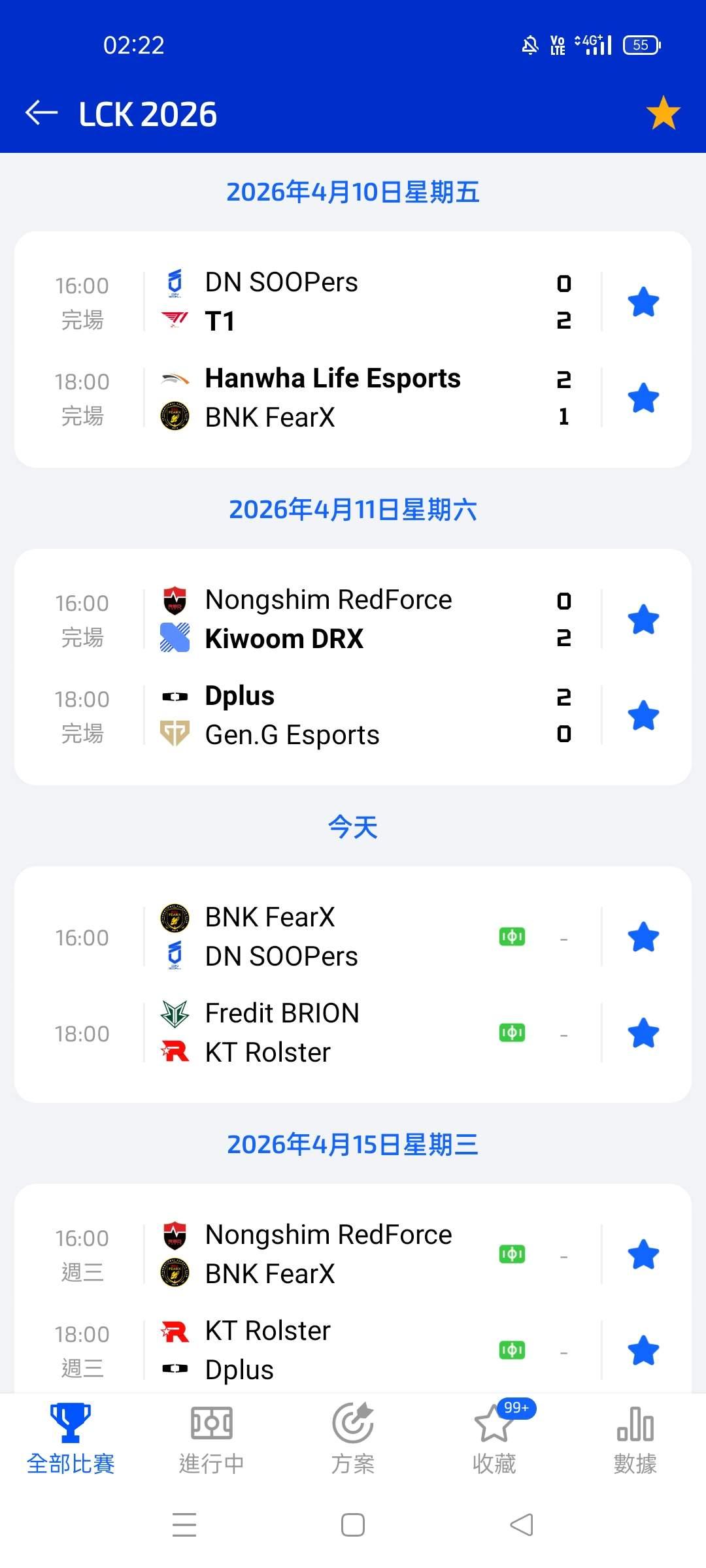Toggle the gold favorite star for LCK 2026
Screen dimensions: 706x1568
tap(664, 113)
